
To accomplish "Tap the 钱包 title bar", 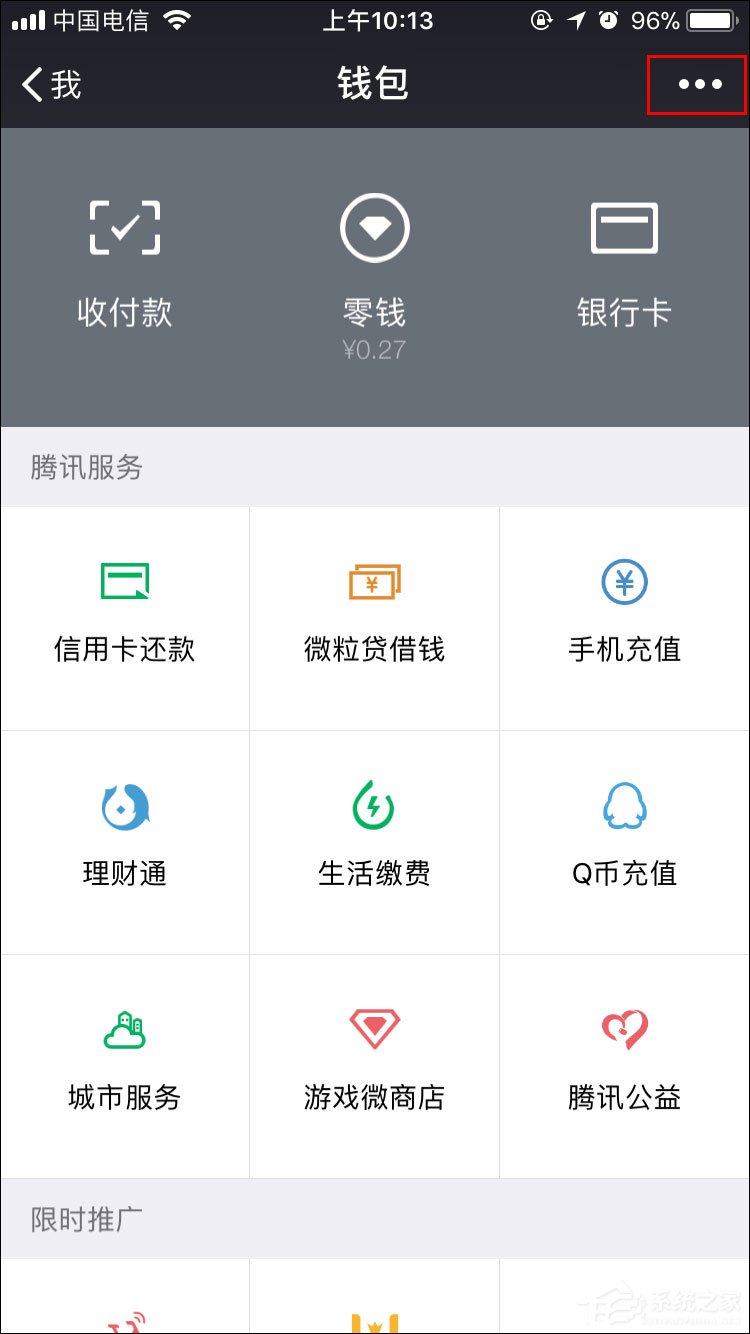I will click(x=374, y=84).
